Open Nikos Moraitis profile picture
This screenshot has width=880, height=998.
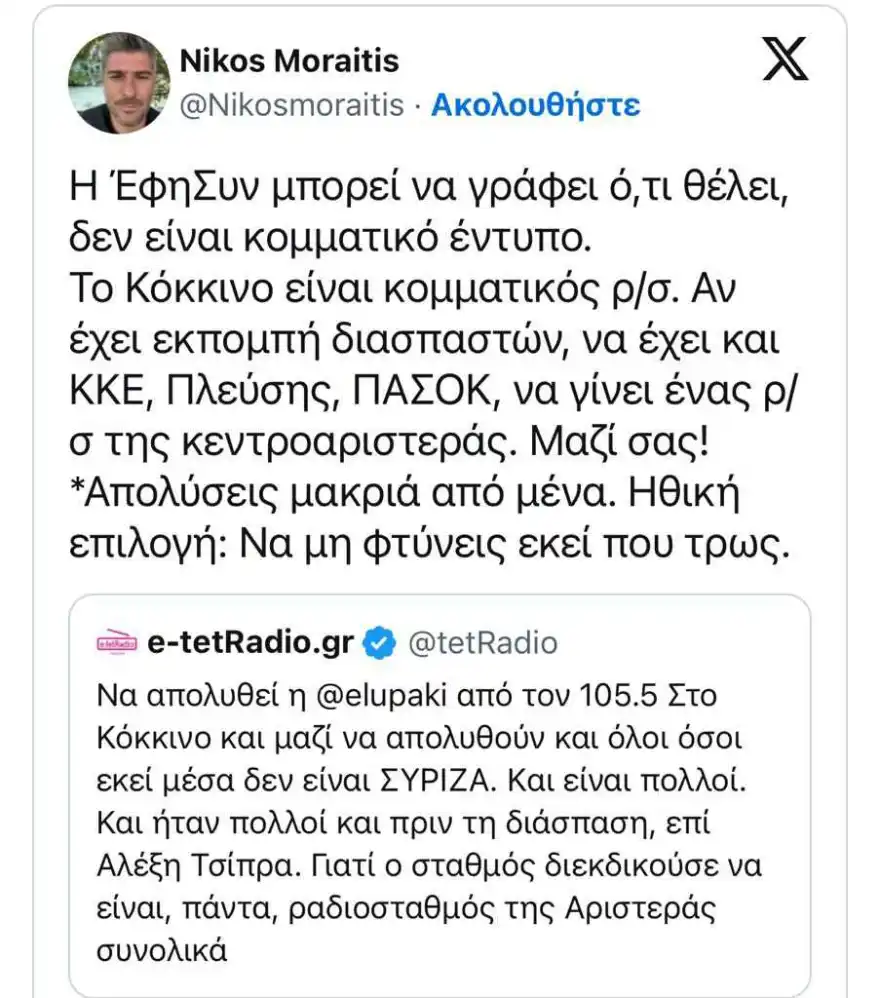click(119, 83)
